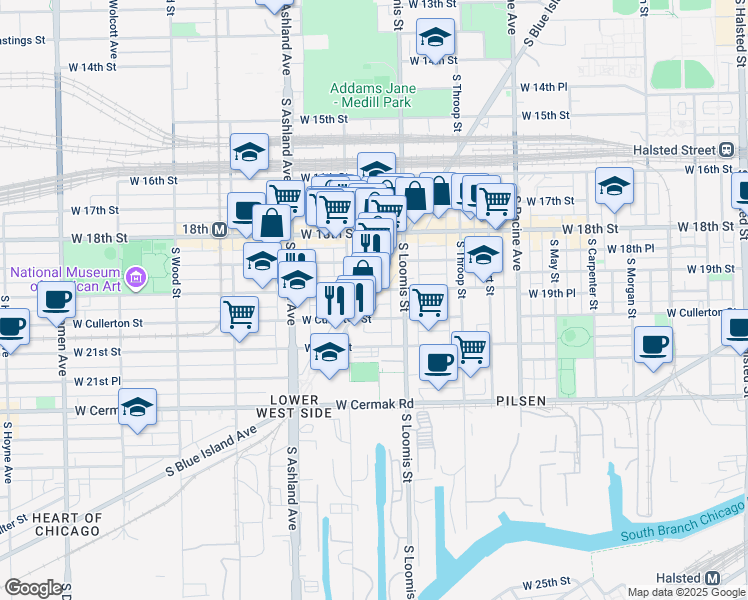
Task: Select the shopping cart marker west of S Ashland Ave
Action: [x=240, y=315]
